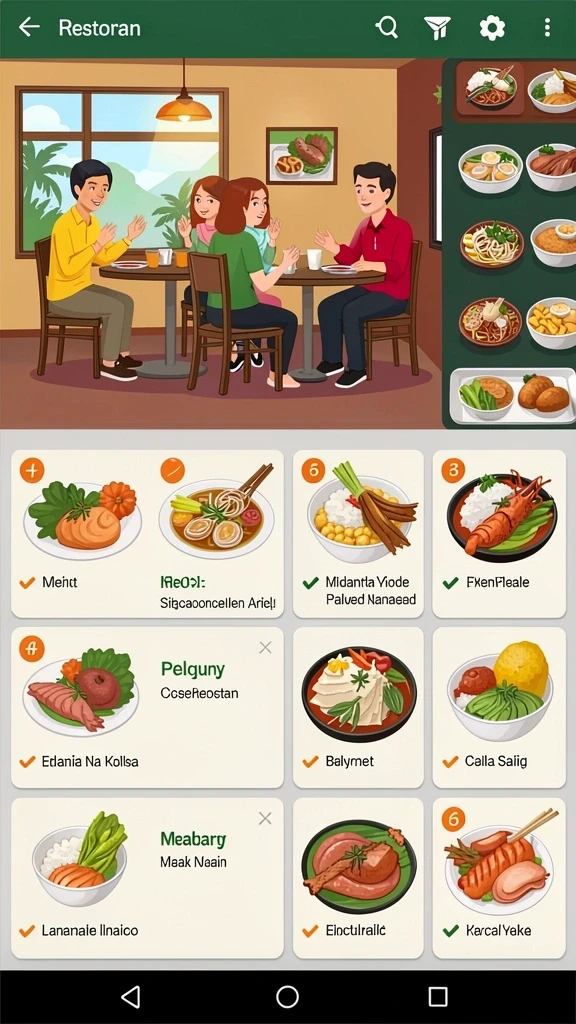
Task: Close the Meabarg card
Action: point(264,818)
